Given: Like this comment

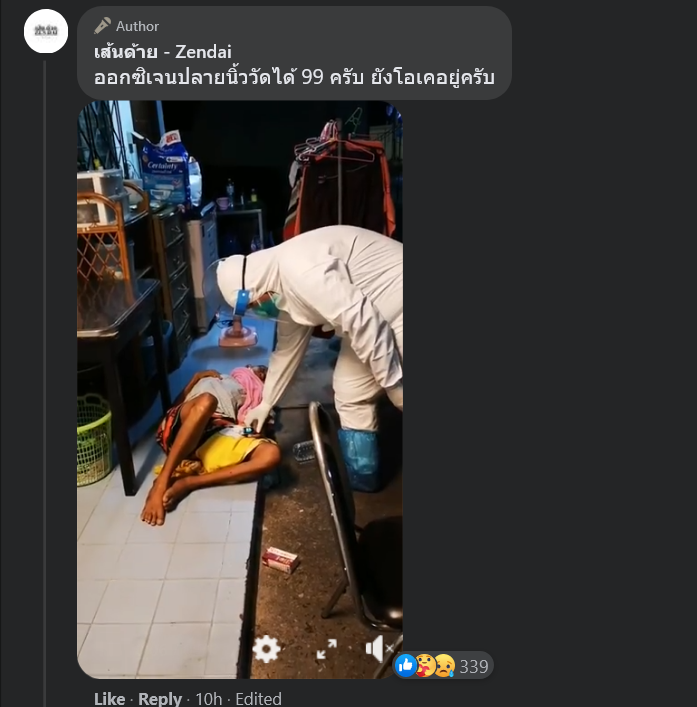Looking at the screenshot, I should tap(109, 698).
